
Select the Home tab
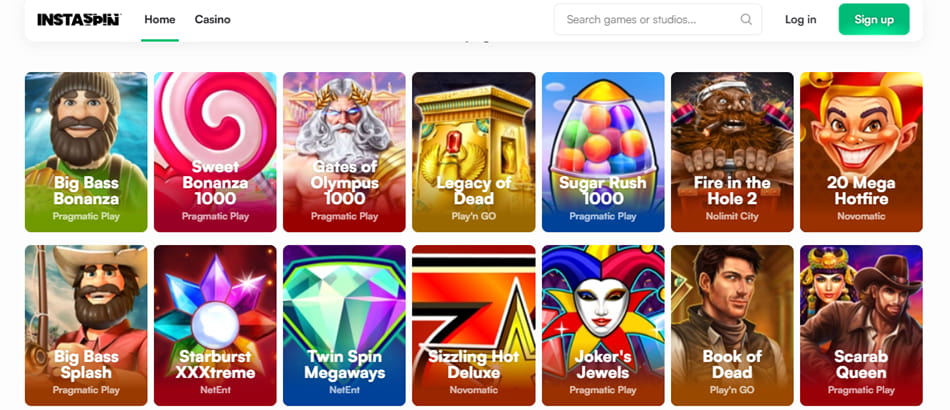point(159,19)
